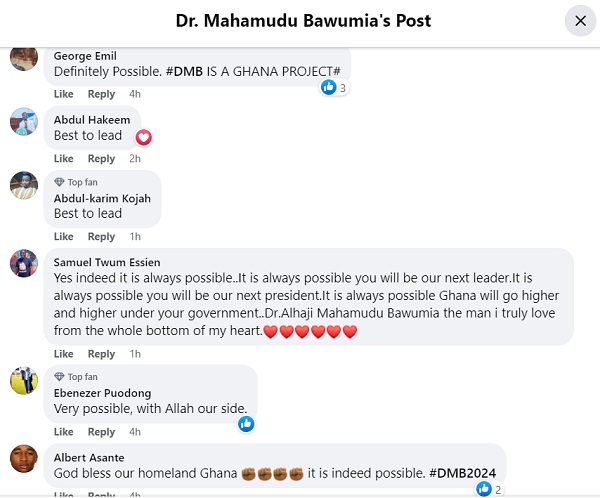Viewport: 600px width, 498px height.
Task: Like Abdul-karim Kojah's comment
Action: (63, 237)
